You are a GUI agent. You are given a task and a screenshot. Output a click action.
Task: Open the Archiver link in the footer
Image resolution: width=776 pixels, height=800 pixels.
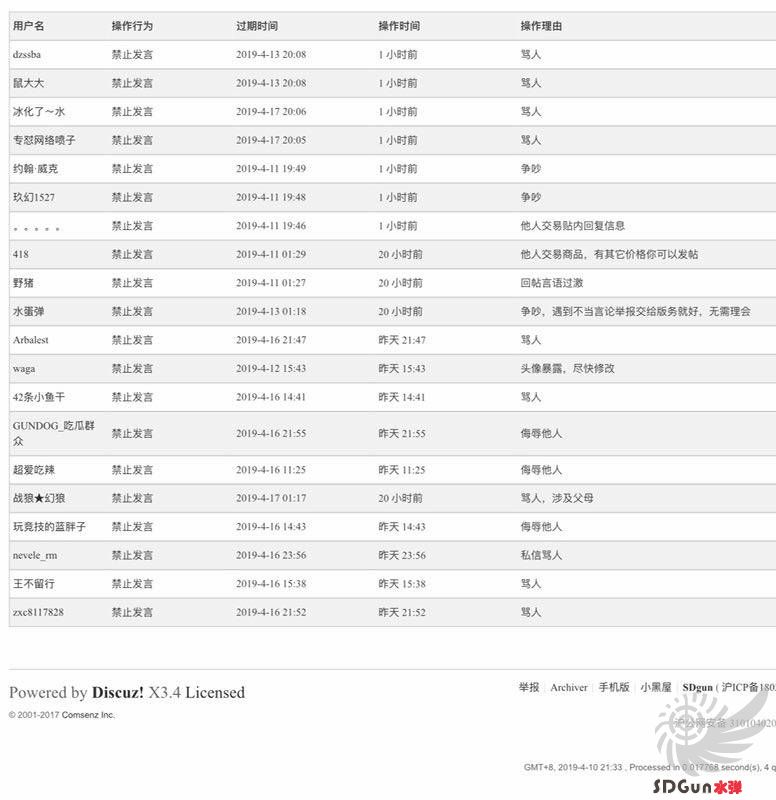click(570, 688)
